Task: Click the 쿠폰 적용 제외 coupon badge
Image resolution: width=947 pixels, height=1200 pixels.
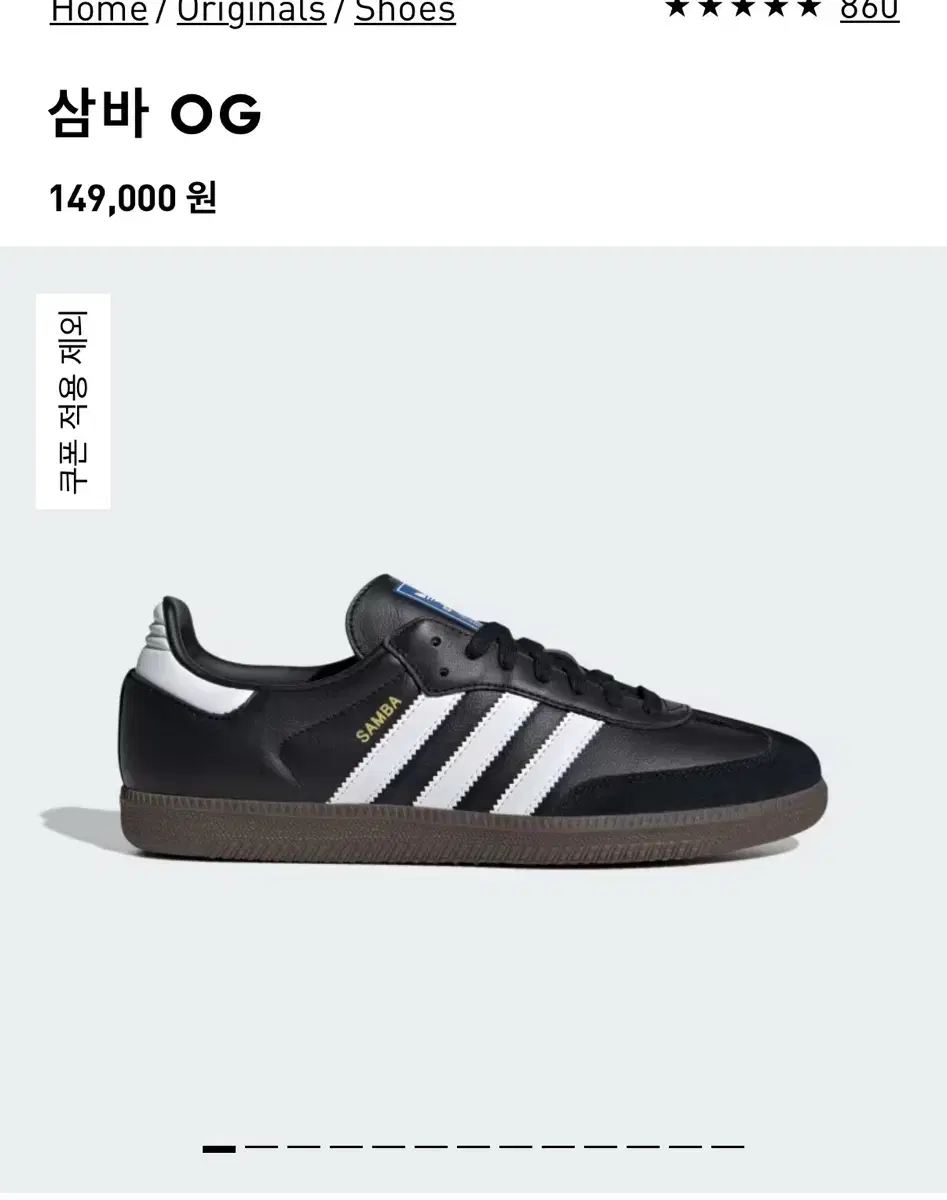Action: tap(71, 401)
